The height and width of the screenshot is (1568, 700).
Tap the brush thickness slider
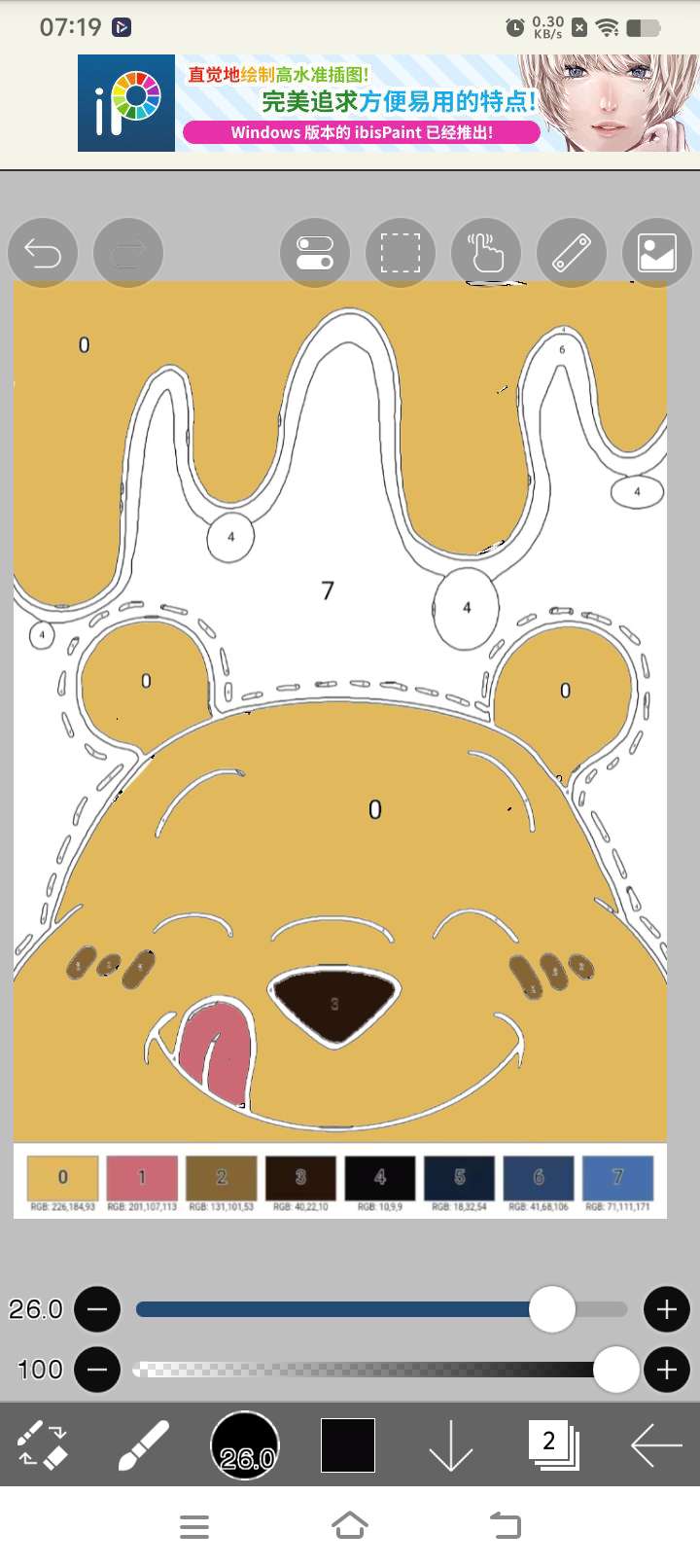(x=381, y=1309)
